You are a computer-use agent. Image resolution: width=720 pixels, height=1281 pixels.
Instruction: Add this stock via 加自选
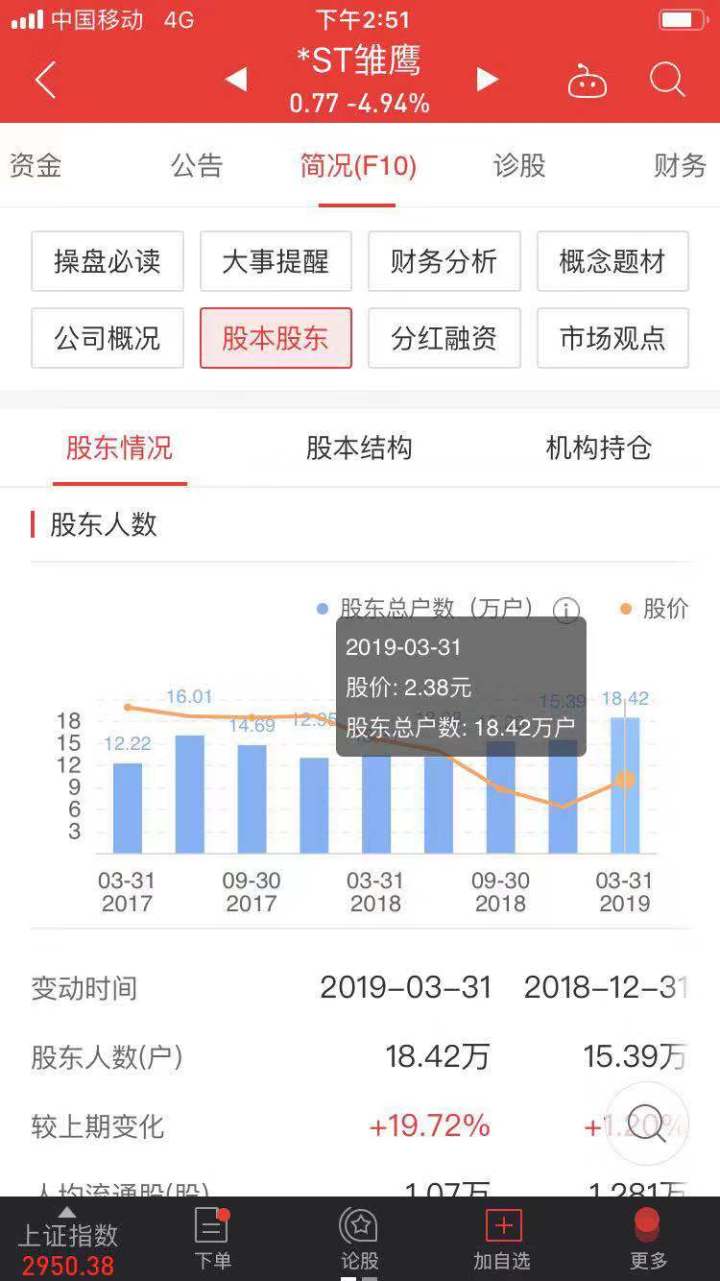click(x=502, y=1239)
